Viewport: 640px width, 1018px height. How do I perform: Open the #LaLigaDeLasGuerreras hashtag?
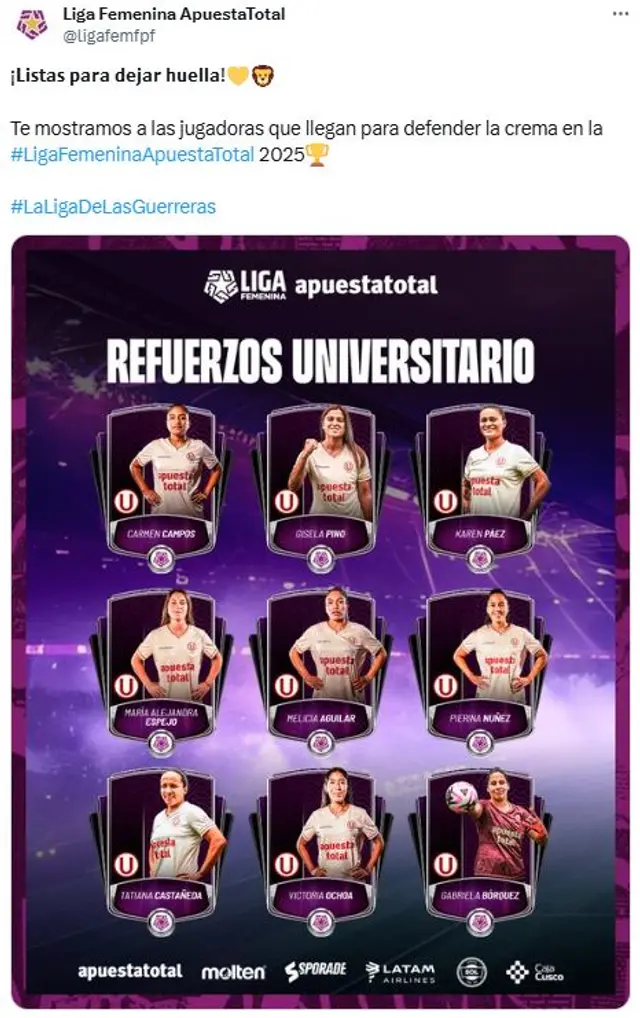click(113, 207)
